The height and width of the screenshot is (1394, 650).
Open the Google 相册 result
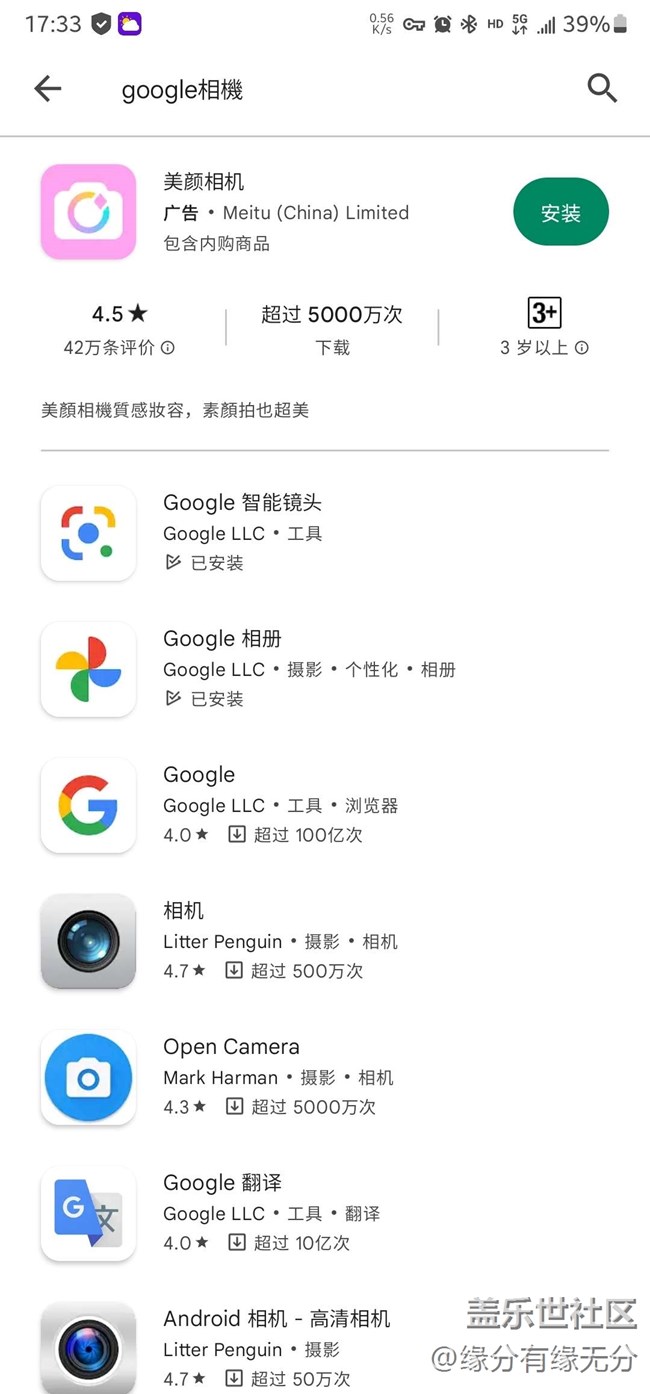325,669
